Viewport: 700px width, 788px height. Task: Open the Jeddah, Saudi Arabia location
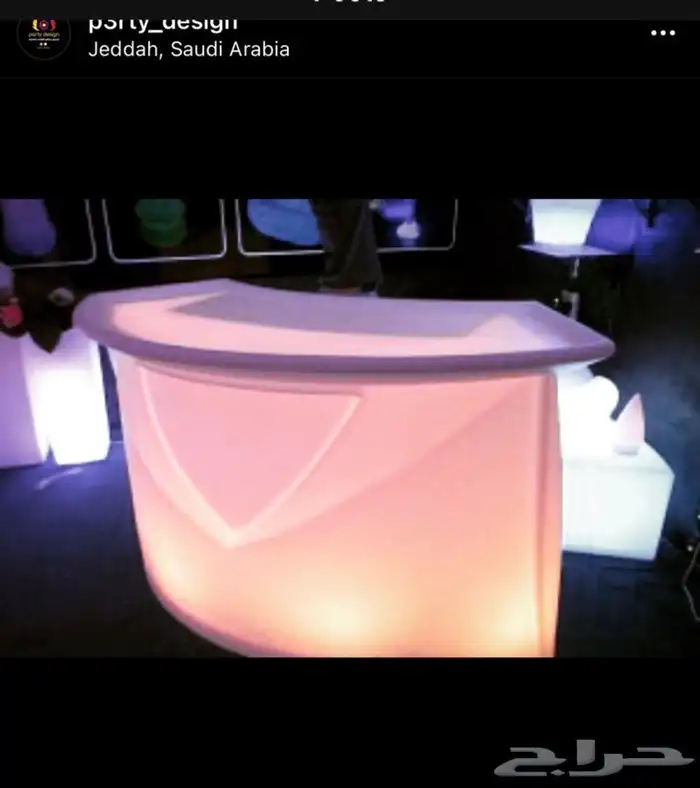tap(189, 49)
